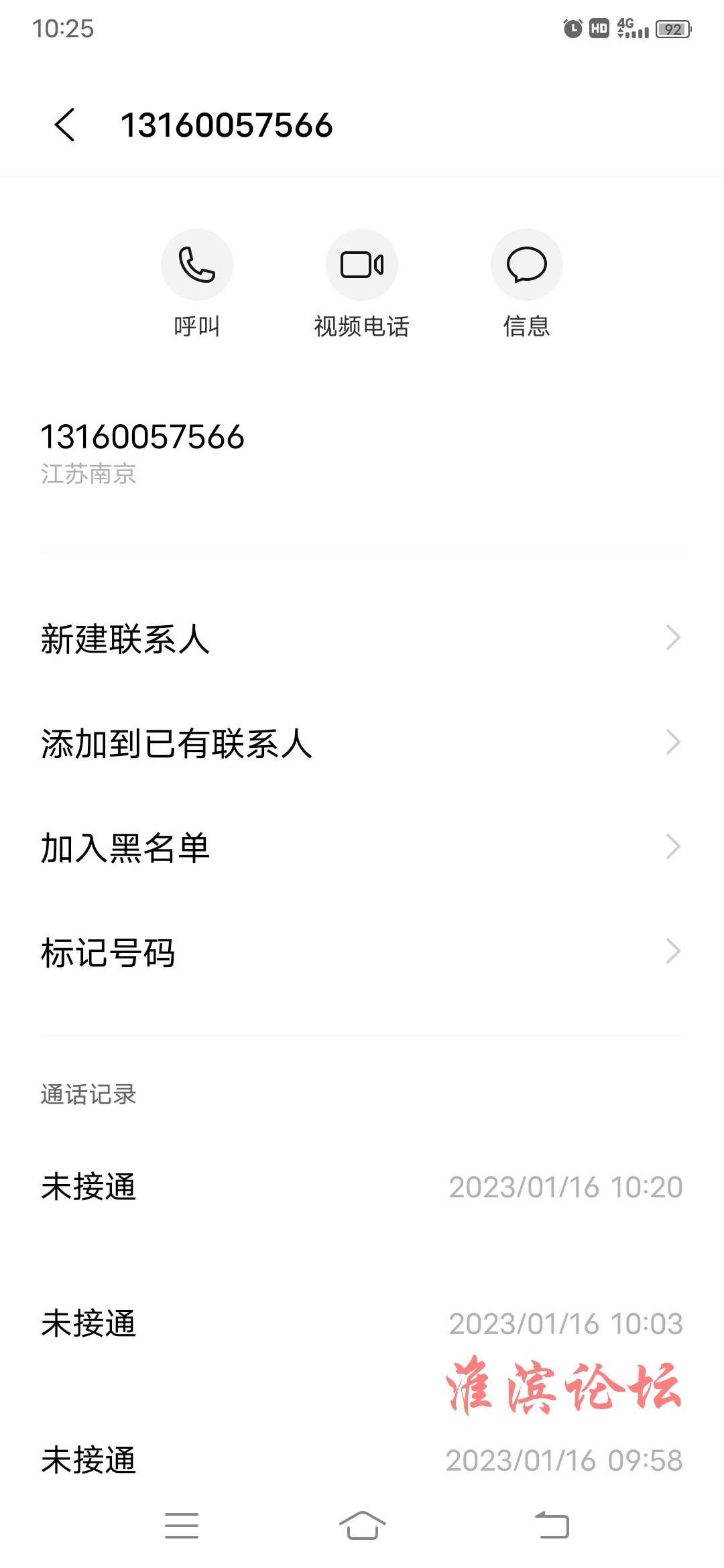Open recent apps from navigation bar
Image resolution: width=724 pixels, height=1568 pixels.
pyautogui.click(x=182, y=1526)
